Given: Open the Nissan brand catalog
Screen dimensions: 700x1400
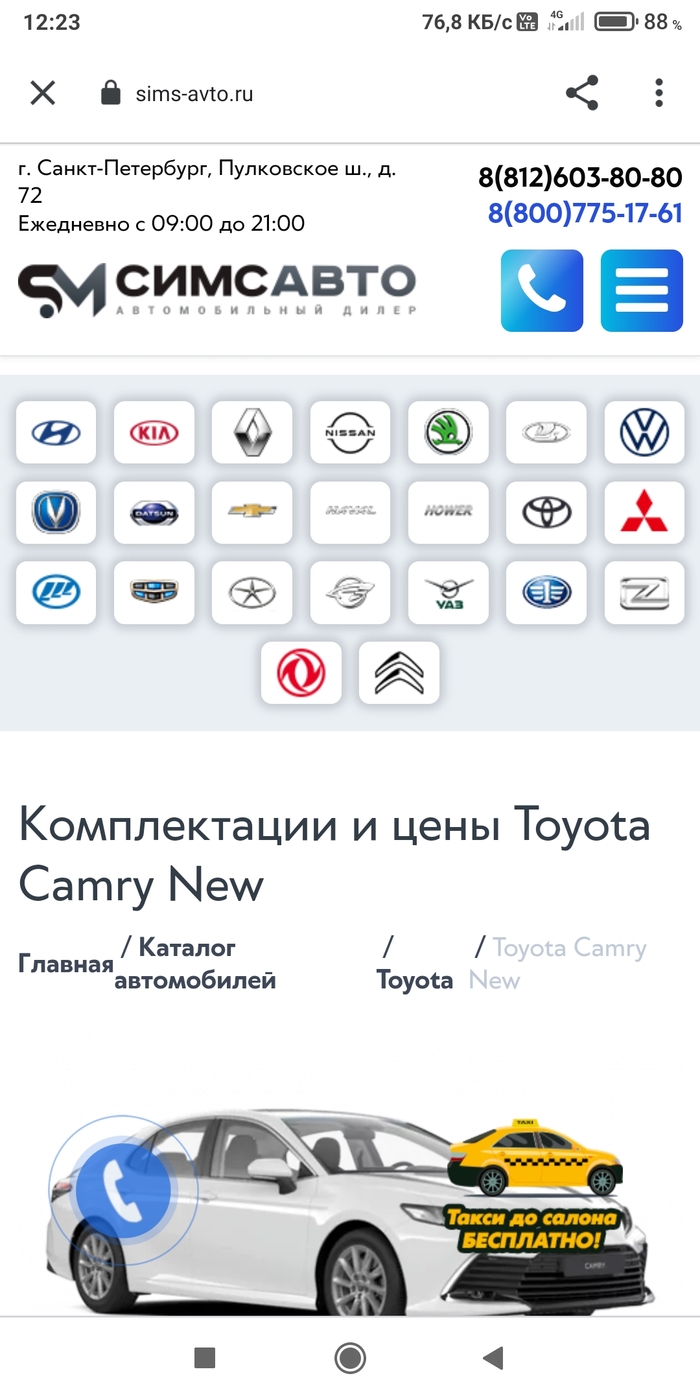Looking at the screenshot, I should [x=350, y=433].
